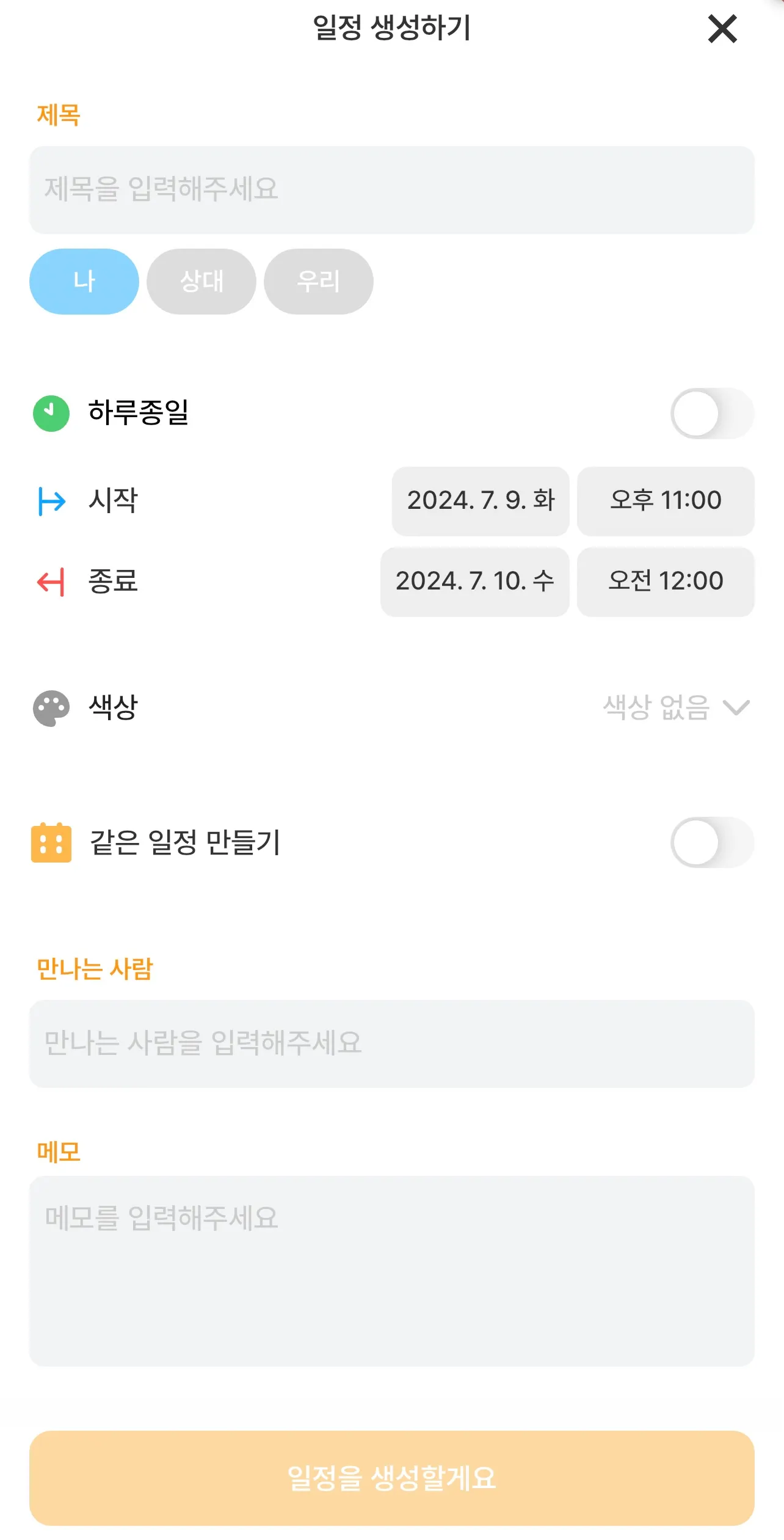784x1540 pixels.
Task: Change the end time 오전 12:00
Action: [x=666, y=582]
